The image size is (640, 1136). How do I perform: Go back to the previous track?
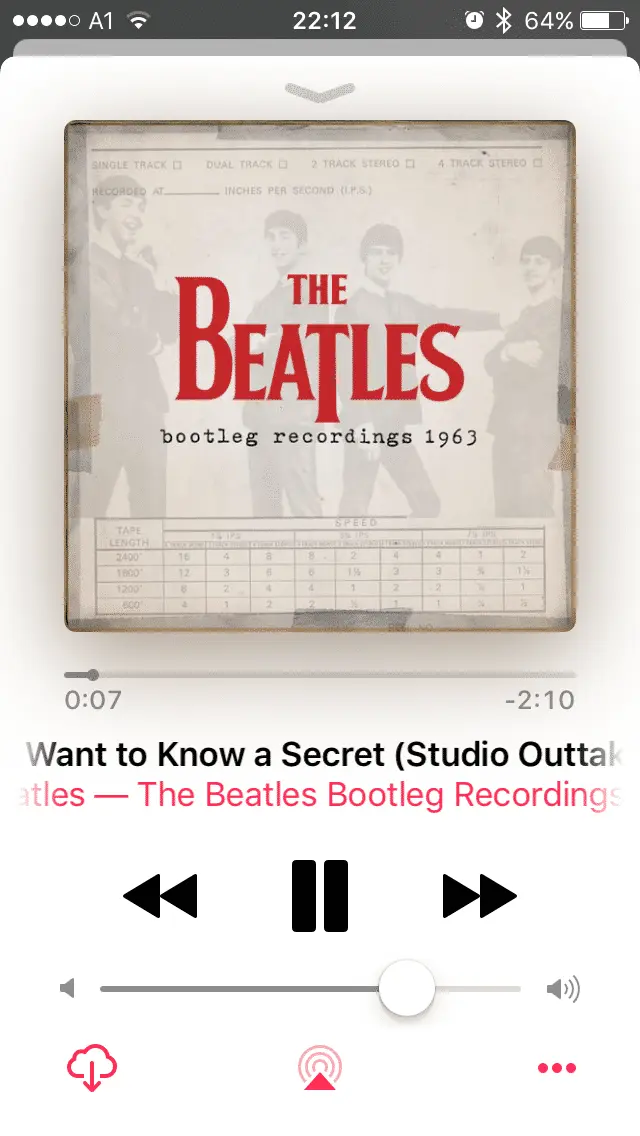(x=160, y=896)
